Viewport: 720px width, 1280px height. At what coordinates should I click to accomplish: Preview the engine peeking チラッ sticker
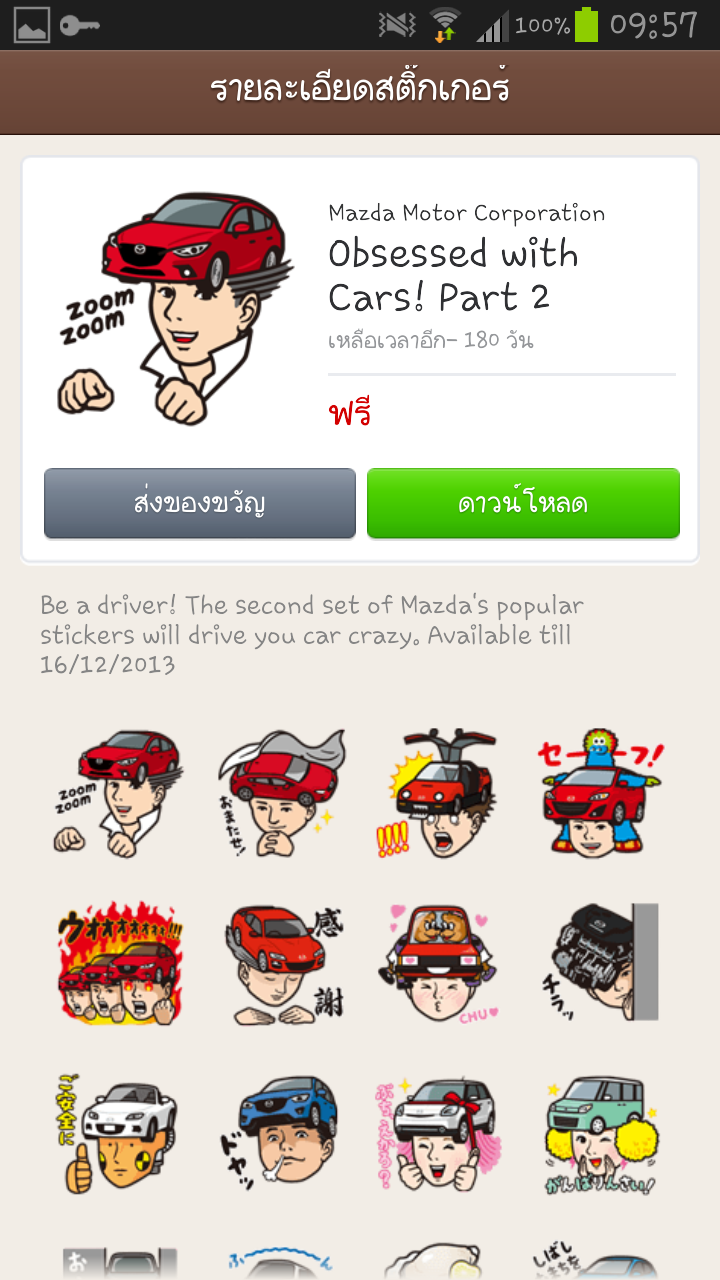coord(602,965)
